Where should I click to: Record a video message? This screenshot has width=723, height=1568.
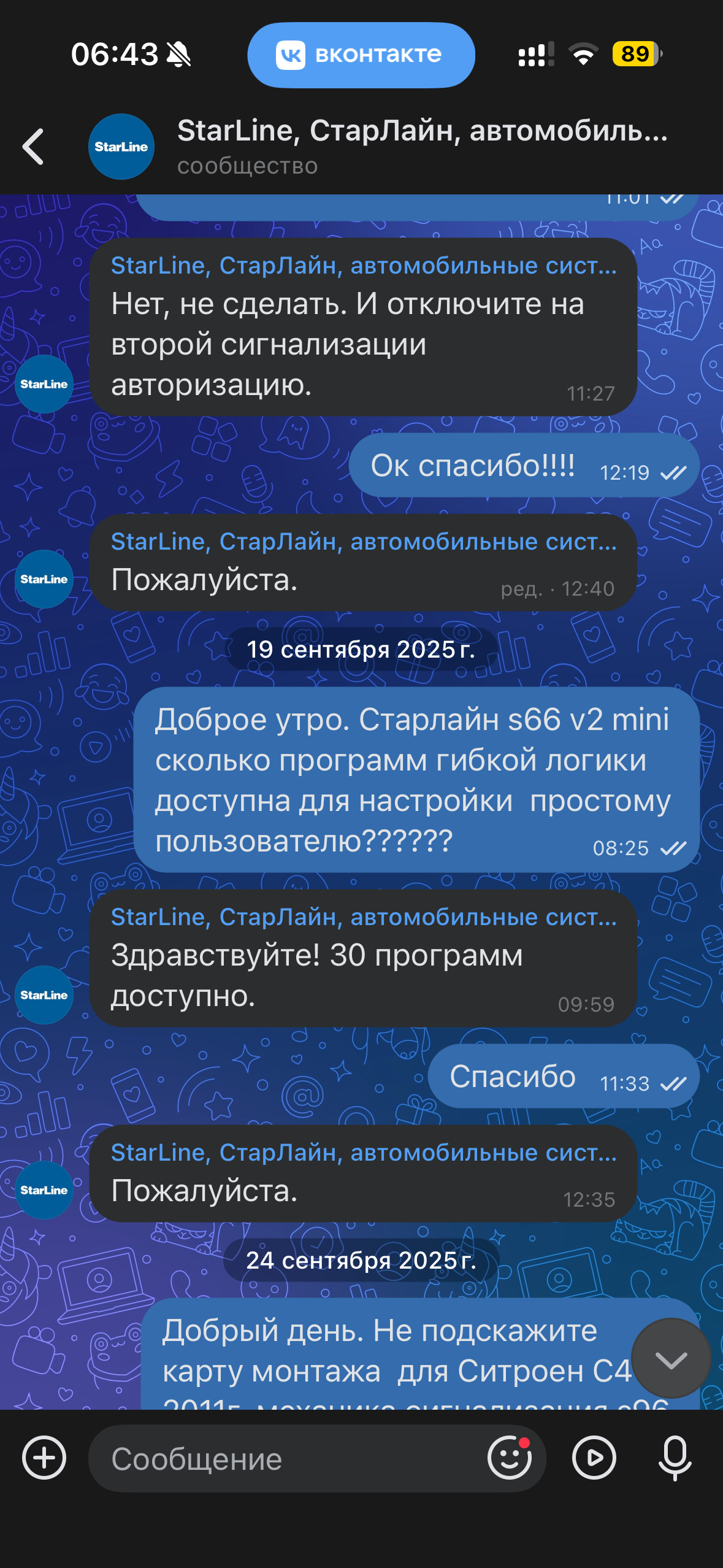(x=594, y=1458)
